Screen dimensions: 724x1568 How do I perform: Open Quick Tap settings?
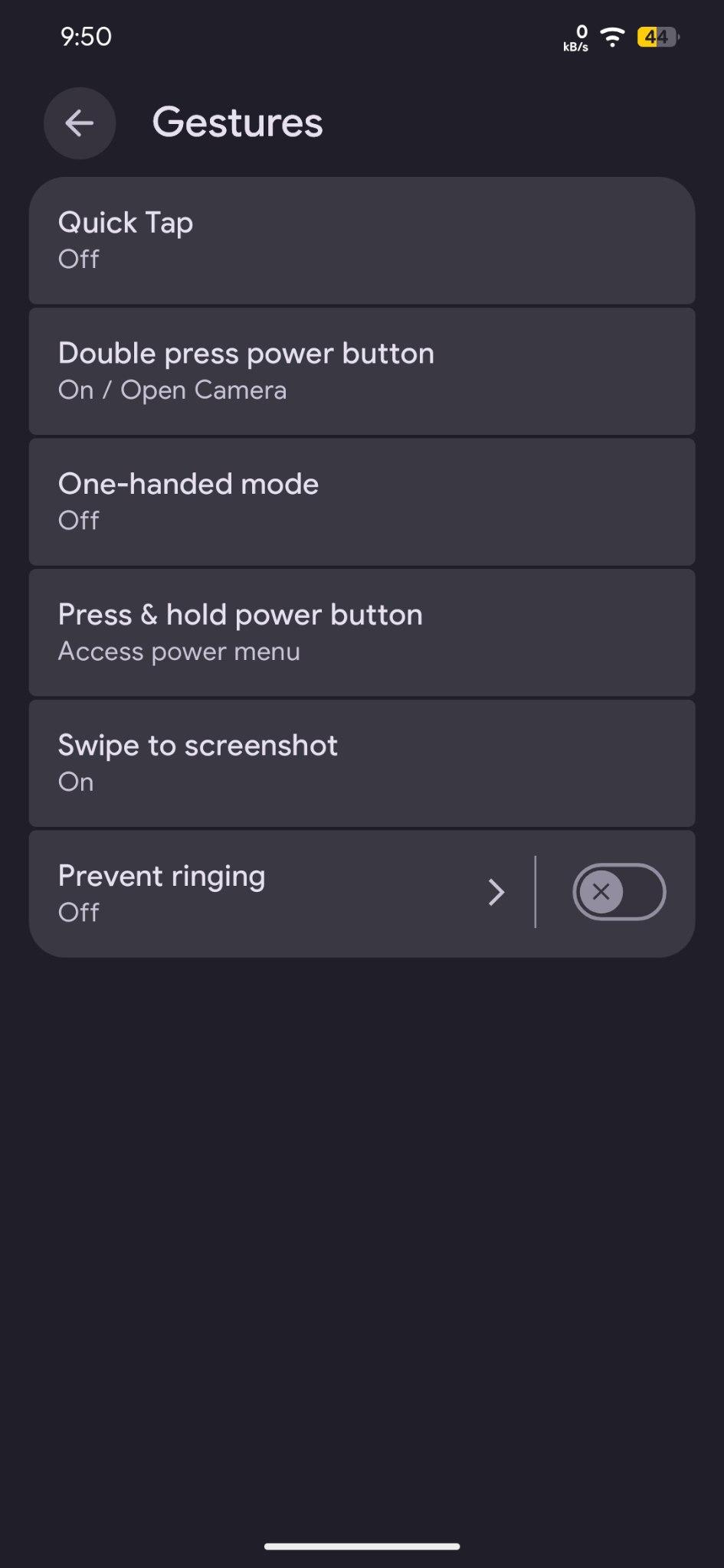[x=362, y=240]
